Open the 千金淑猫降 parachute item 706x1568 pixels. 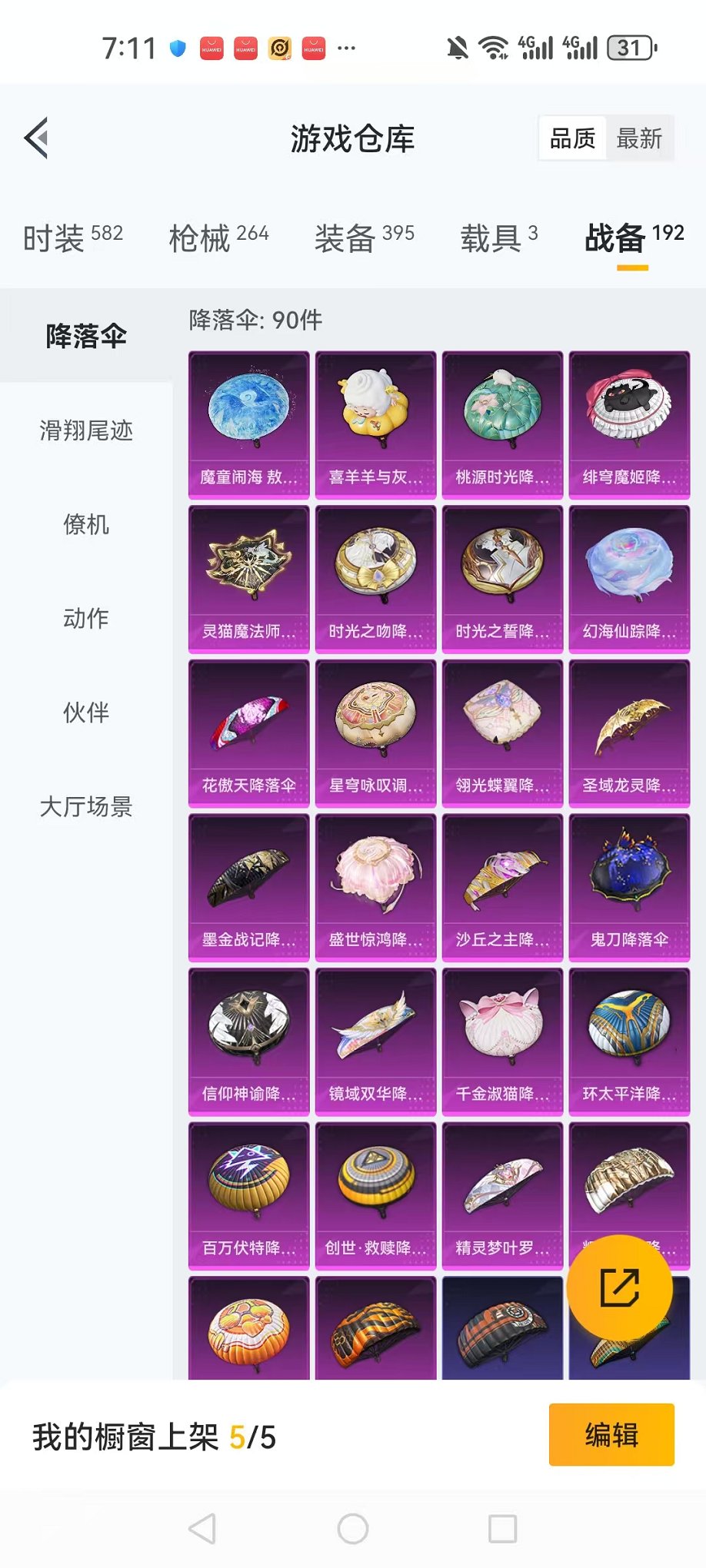click(502, 1041)
